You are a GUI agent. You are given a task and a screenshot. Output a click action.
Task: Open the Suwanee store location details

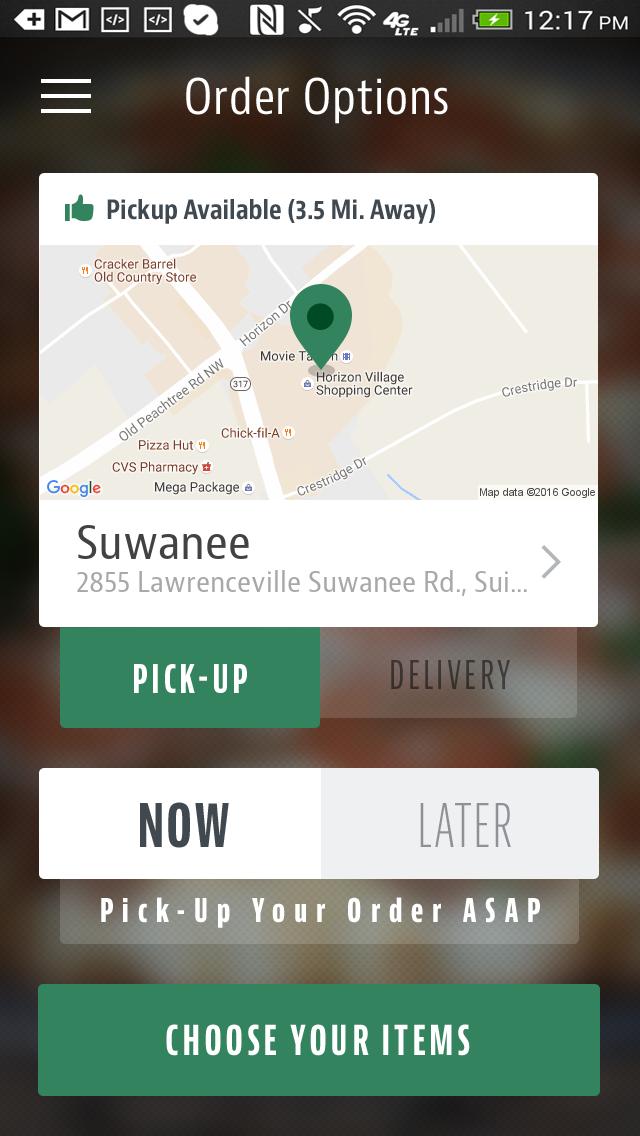pyautogui.click(x=318, y=562)
